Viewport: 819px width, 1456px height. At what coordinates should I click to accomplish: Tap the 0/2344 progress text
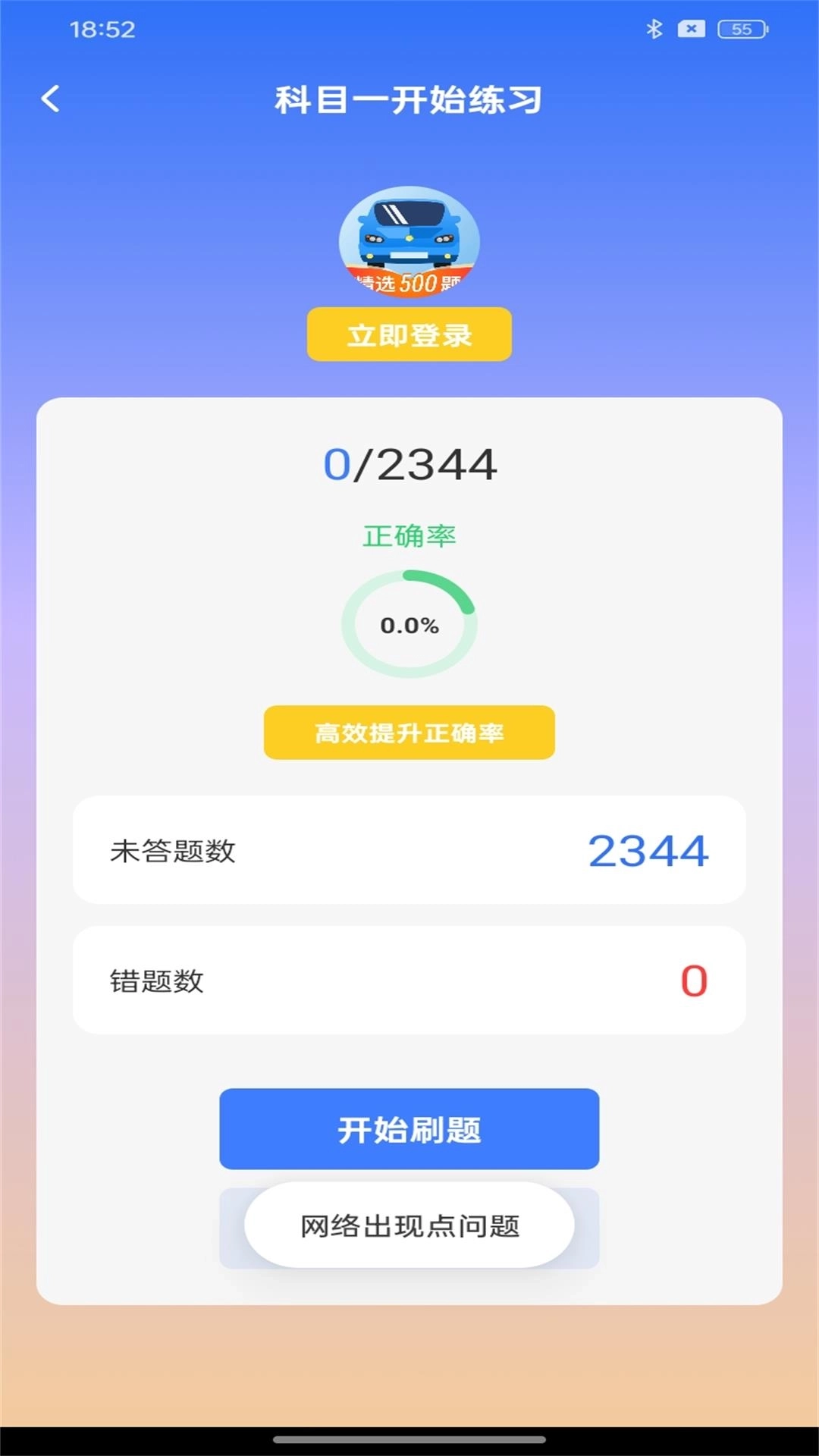tap(409, 466)
